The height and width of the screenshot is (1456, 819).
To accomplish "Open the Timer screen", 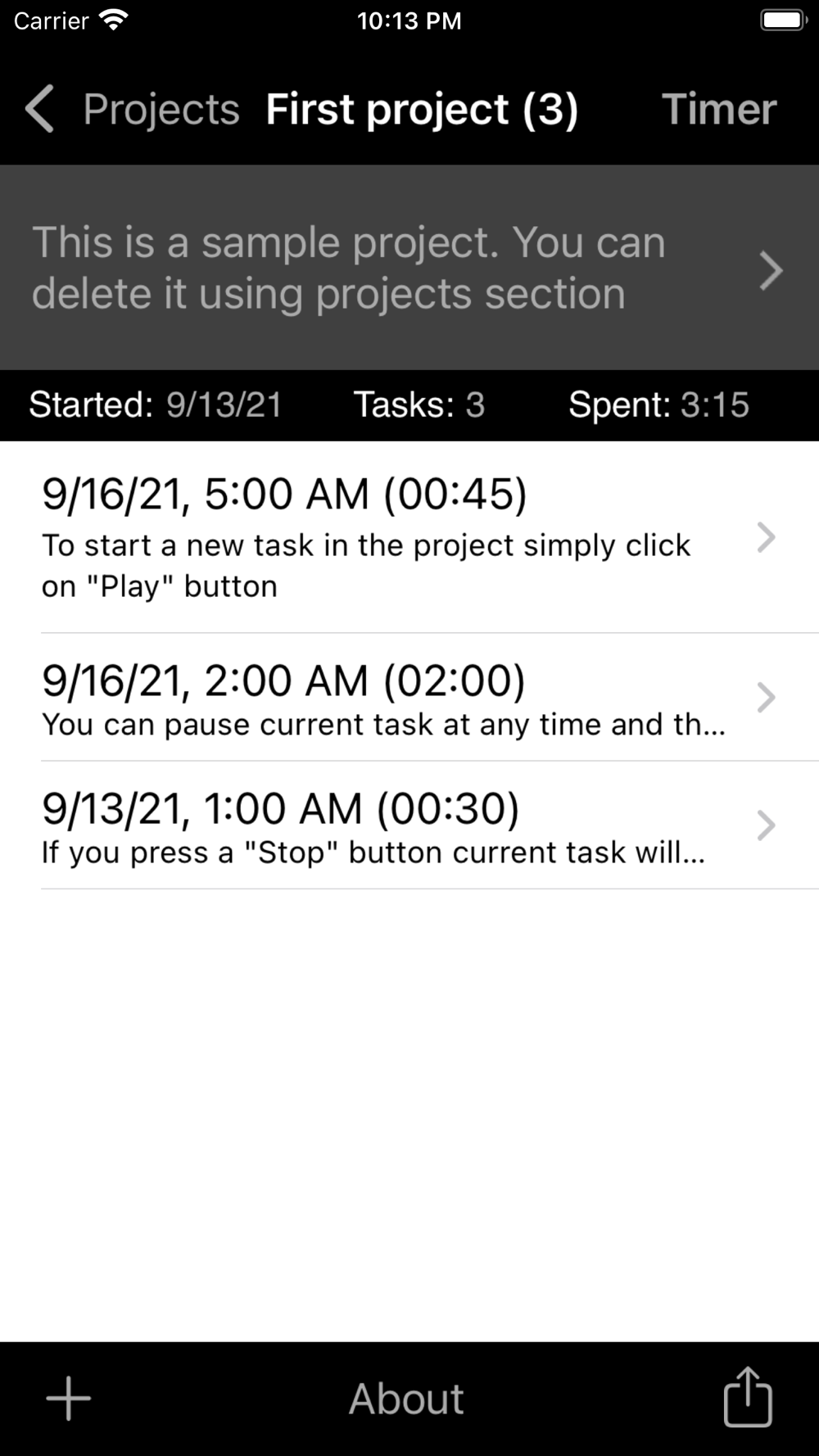I will 718,109.
